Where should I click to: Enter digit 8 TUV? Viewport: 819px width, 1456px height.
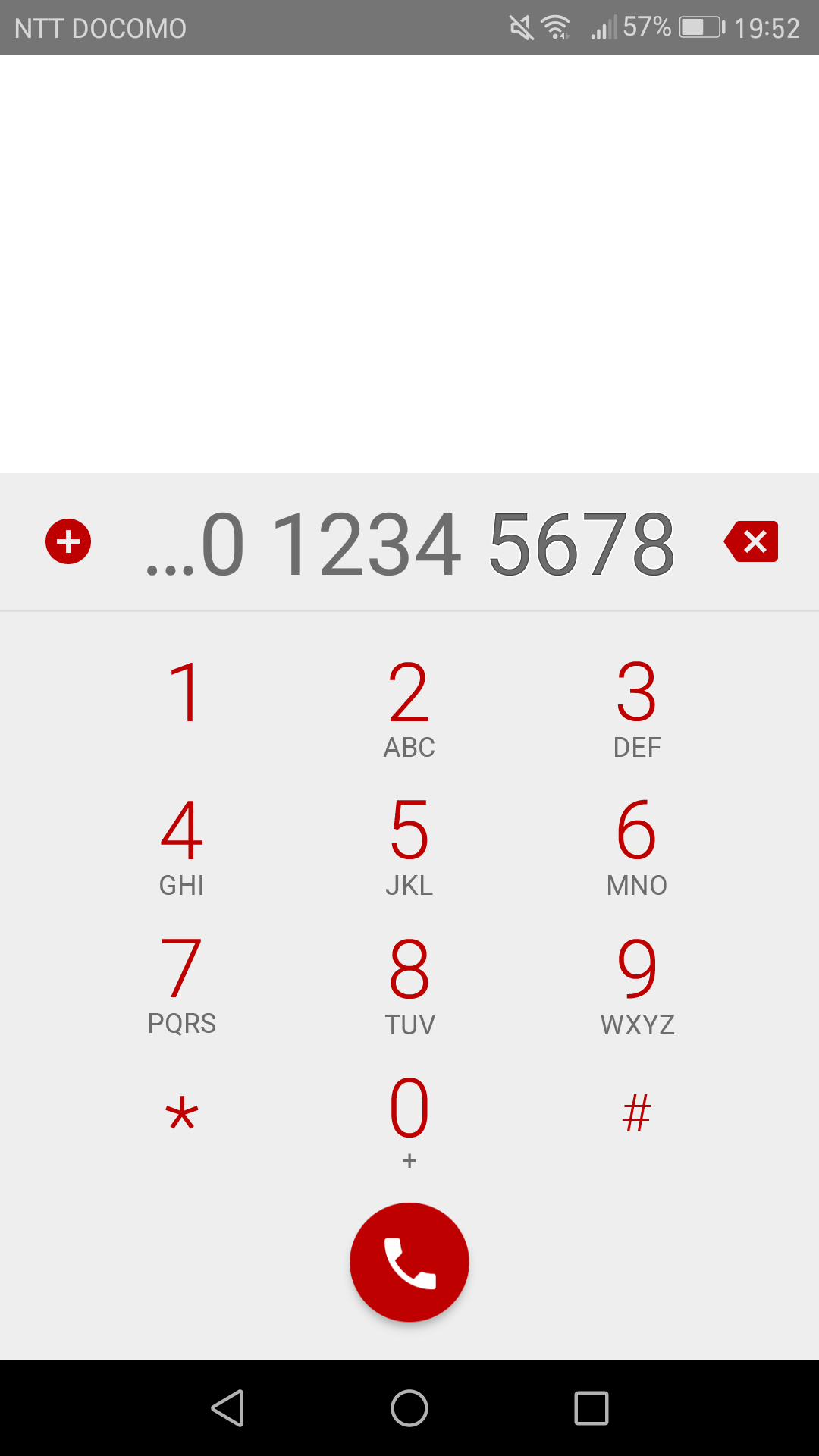[x=409, y=982]
